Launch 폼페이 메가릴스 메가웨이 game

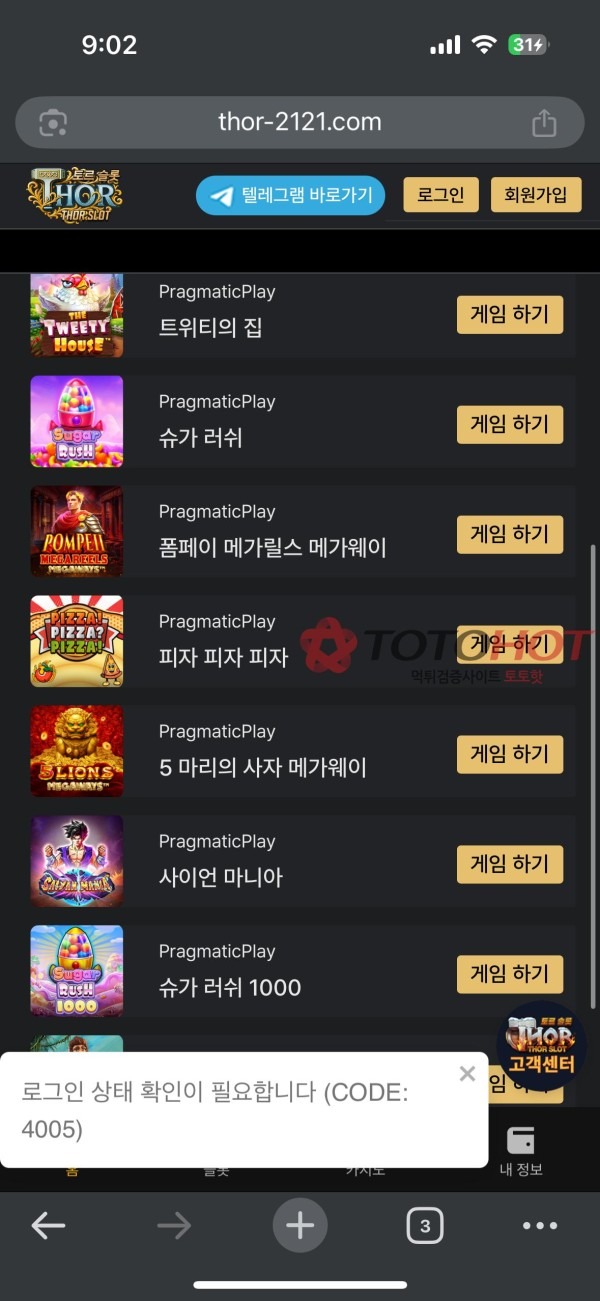510,535
